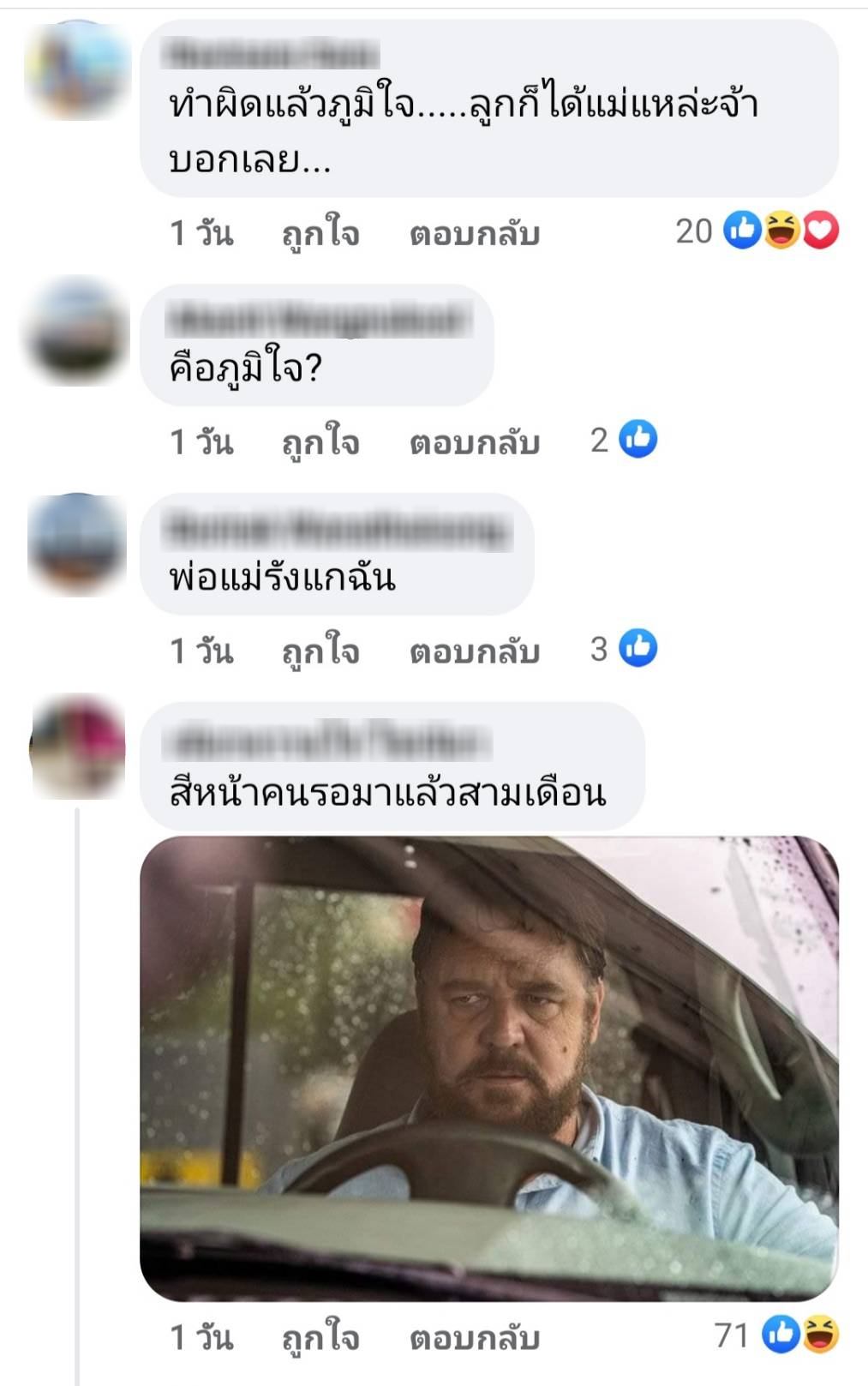
Task: Open the profile picture beside 'พ่อแม่รังแกฉัน'
Action: pos(76,543)
